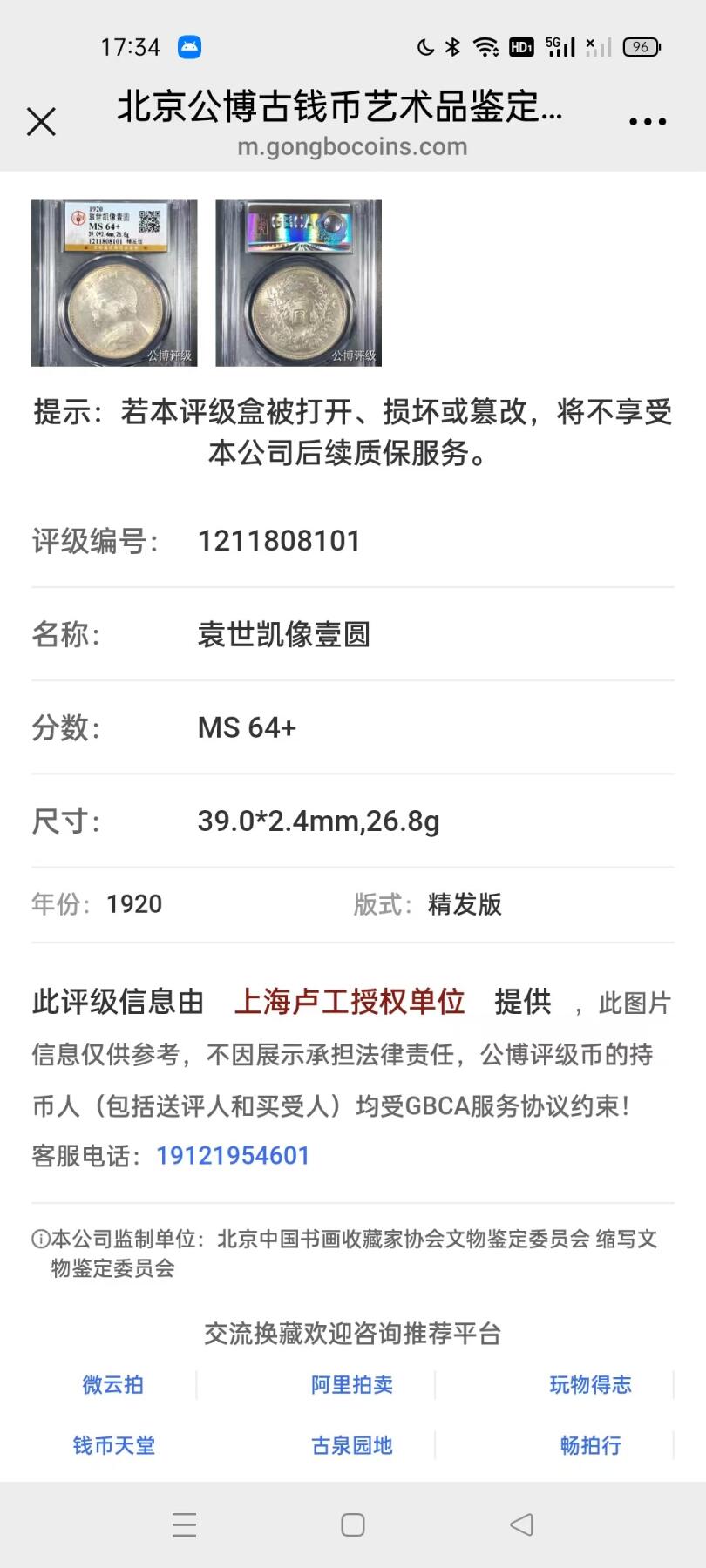Close the current webpage with the X icon

coord(42,122)
